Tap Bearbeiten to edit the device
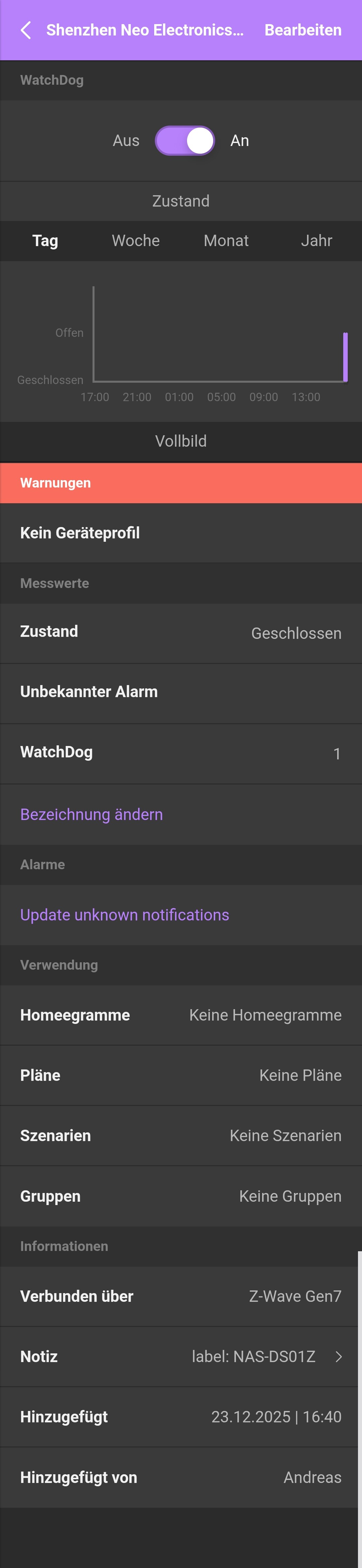362x1568 pixels. pyautogui.click(x=303, y=30)
